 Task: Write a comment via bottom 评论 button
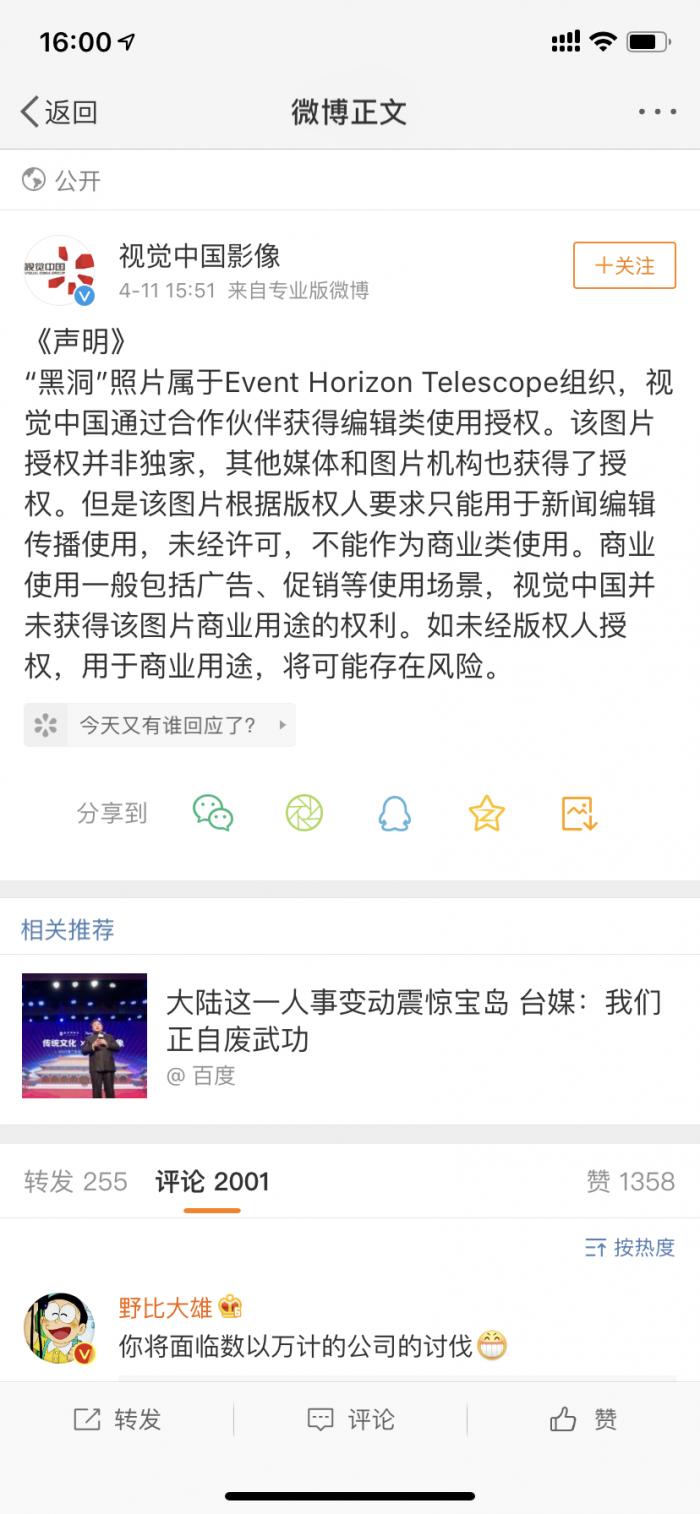coord(350,1419)
